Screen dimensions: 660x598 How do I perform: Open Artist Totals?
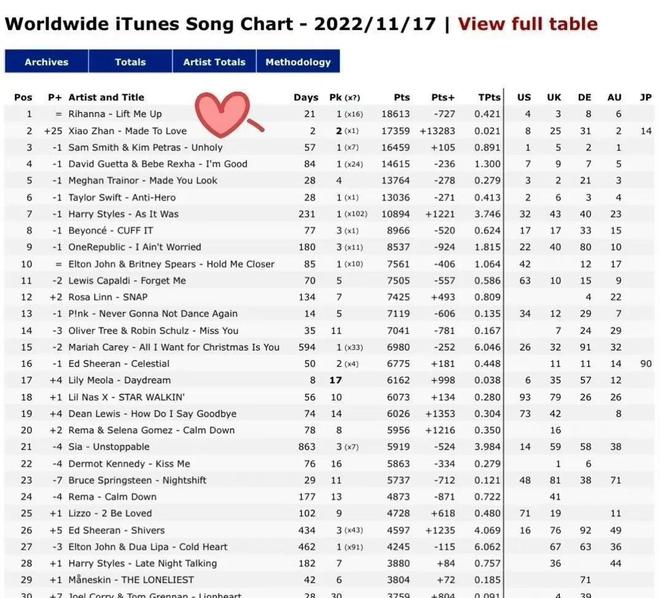(x=214, y=62)
